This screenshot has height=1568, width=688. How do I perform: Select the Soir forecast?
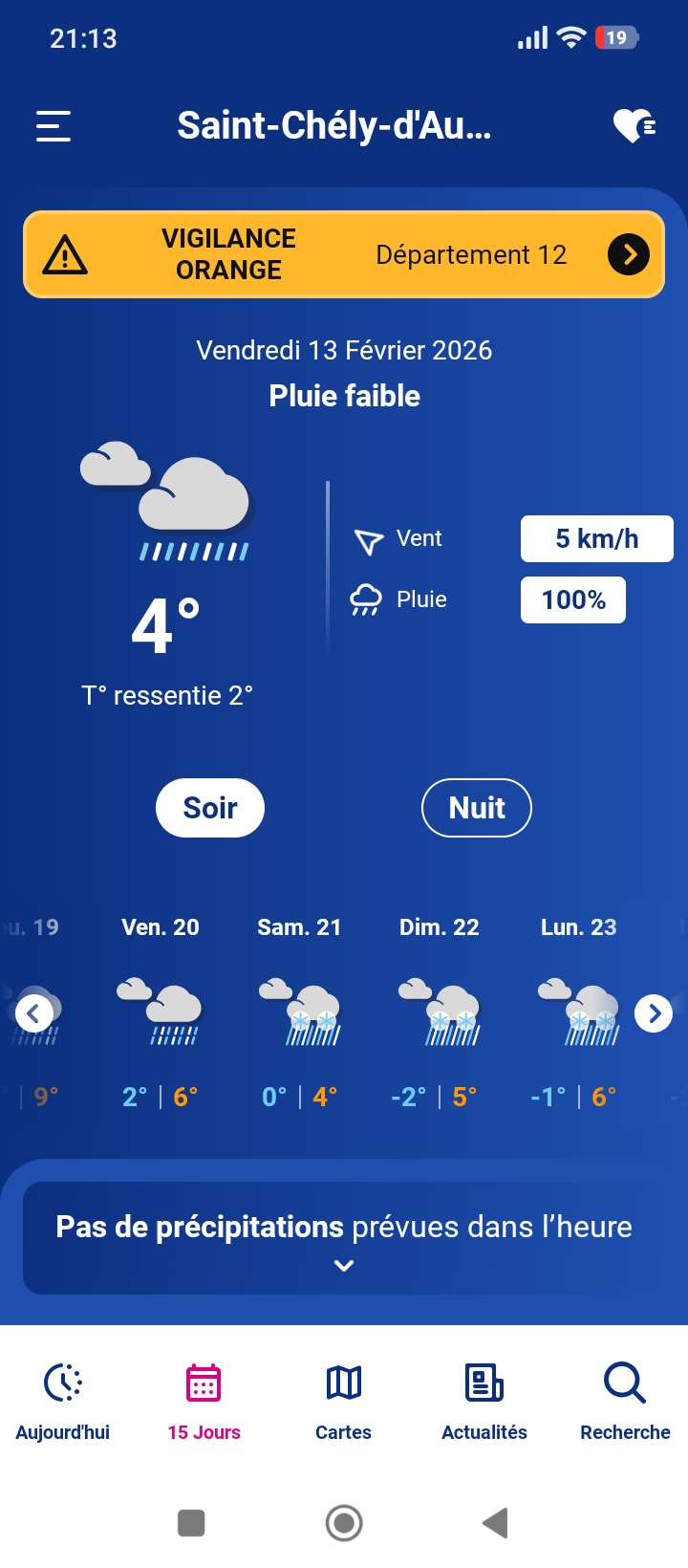(x=210, y=808)
